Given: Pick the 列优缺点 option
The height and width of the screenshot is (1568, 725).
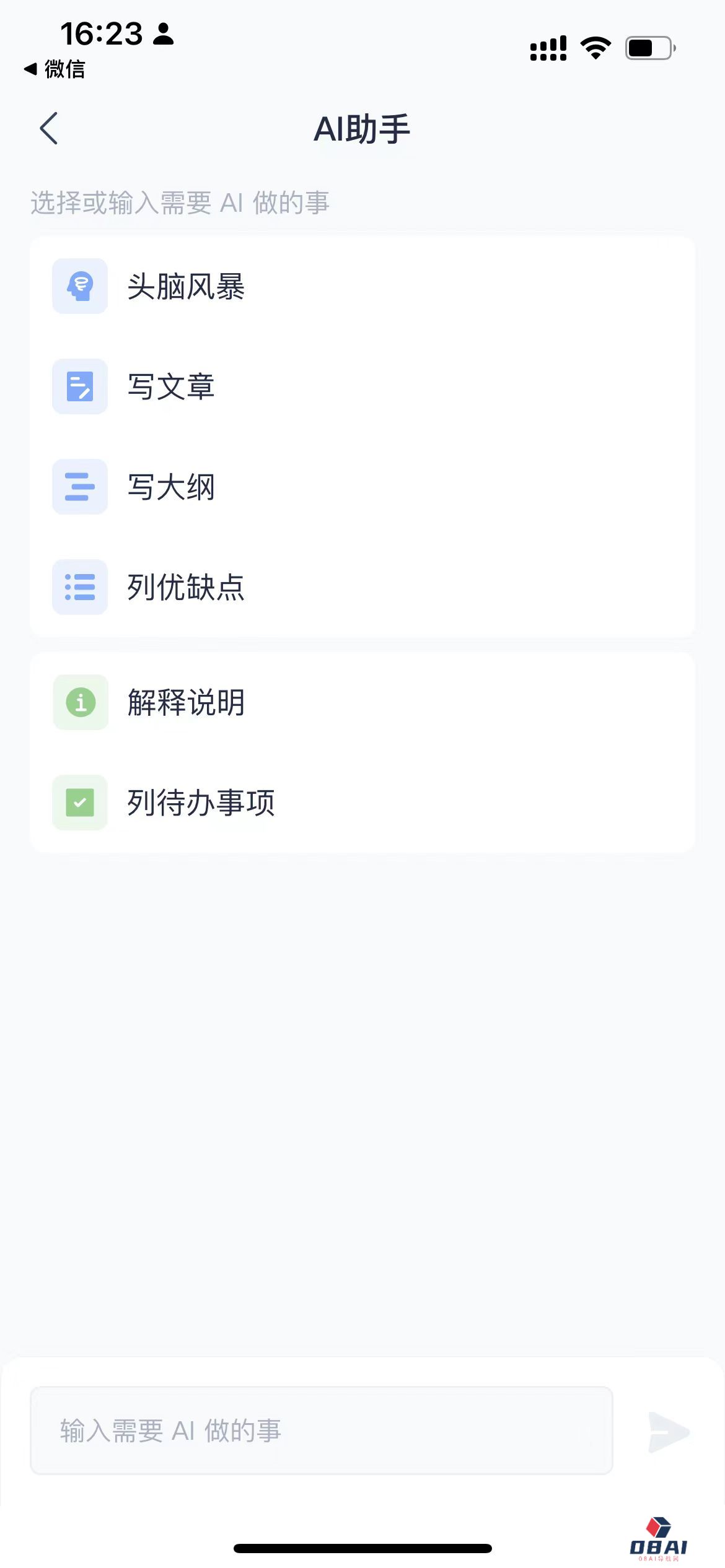Looking at the screenshot, I should point(186,588).
